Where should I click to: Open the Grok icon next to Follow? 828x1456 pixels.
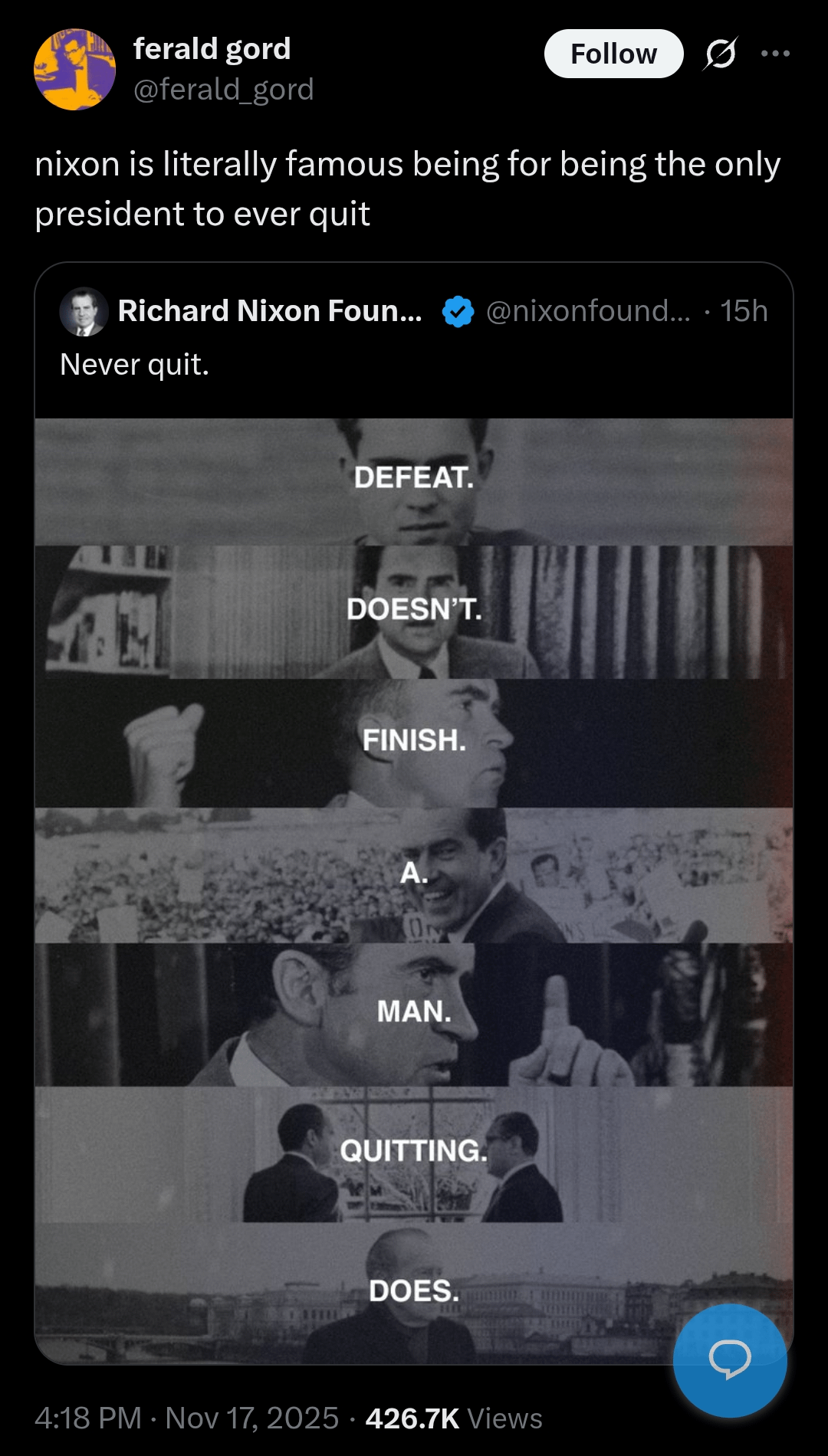tap(720, 54)
